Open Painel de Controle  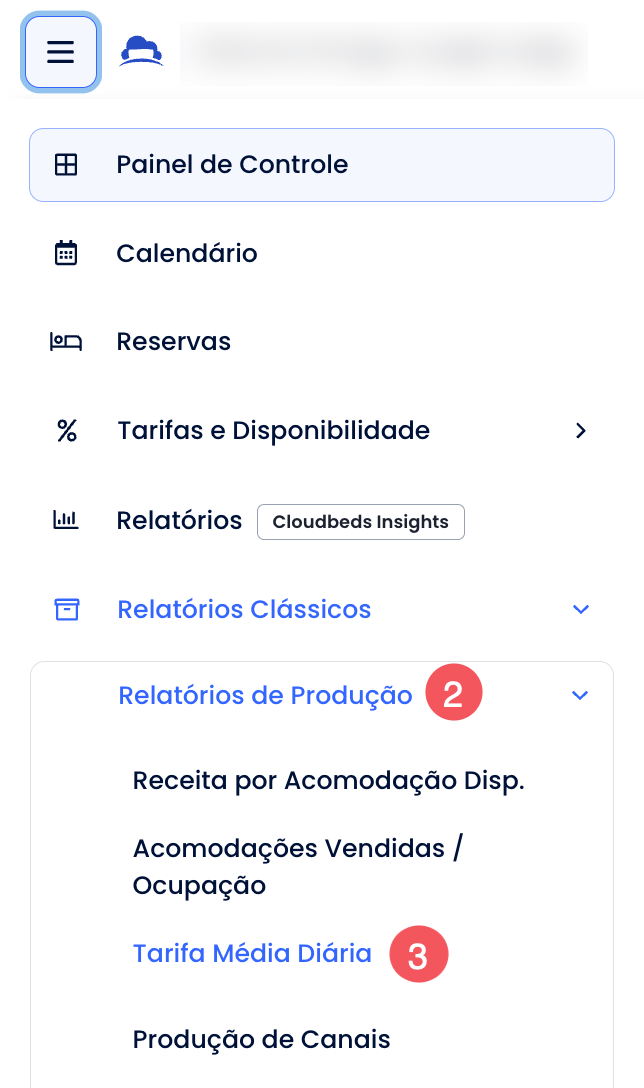322,165
